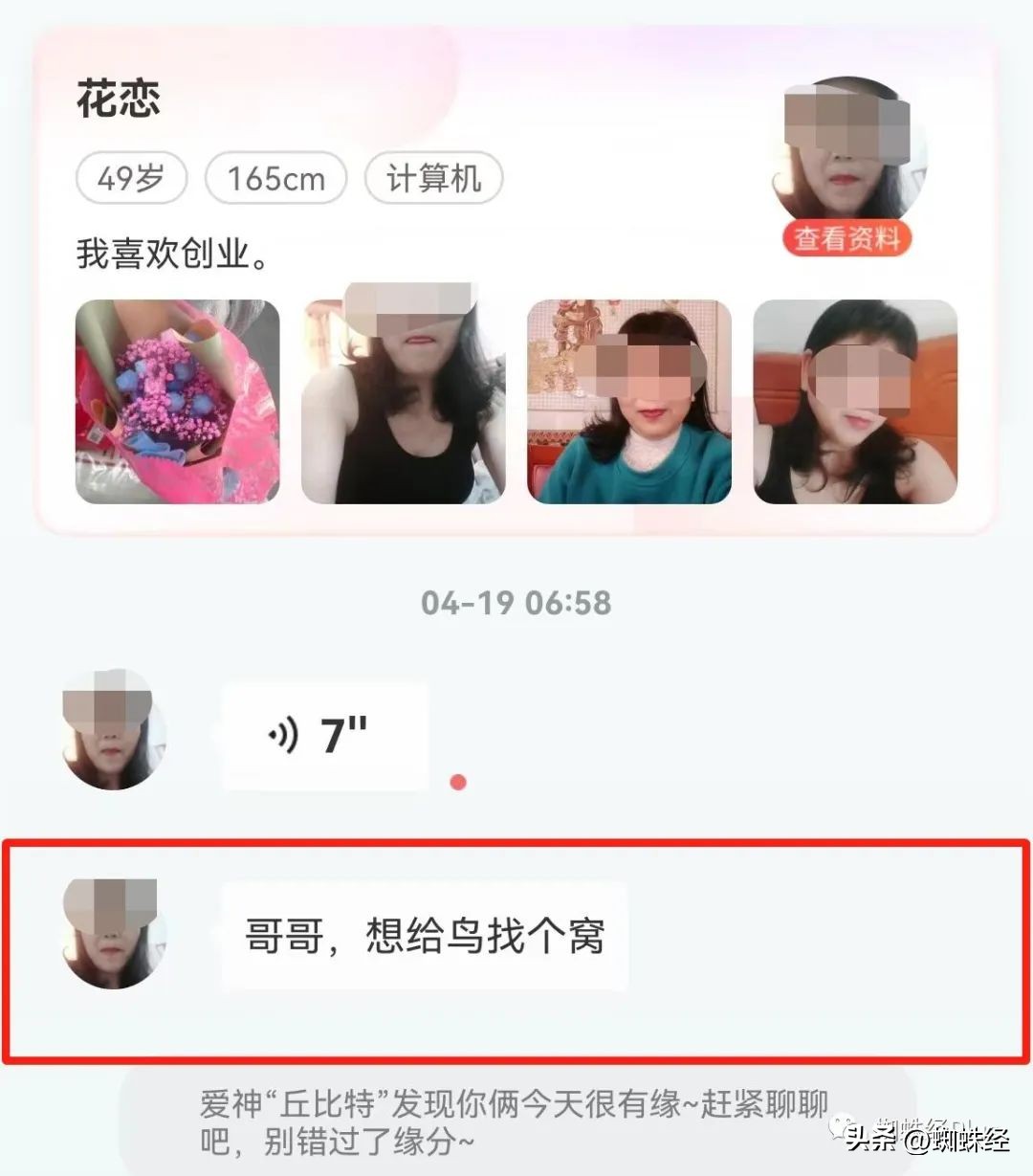This screenshot has width=1033, height=1176.
Task: Click the voice message sound wave icon
Action: 282,735
